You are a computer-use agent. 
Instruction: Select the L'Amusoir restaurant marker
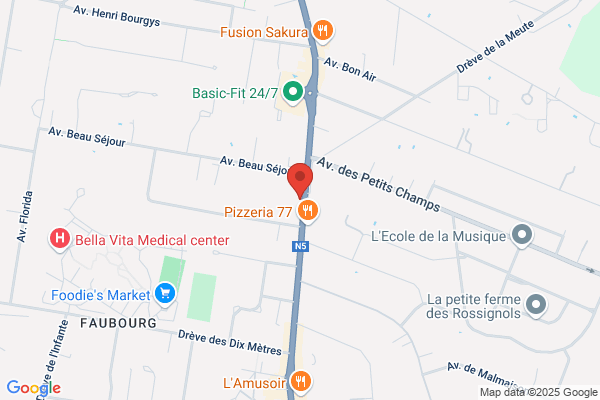pyautogui.click(x=301, y=382)
